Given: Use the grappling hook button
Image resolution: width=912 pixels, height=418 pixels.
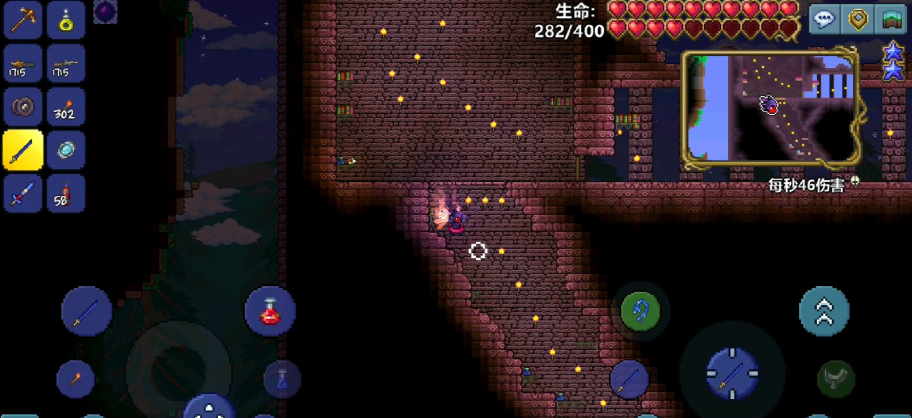Looking at the screenshot, I should (x=640, y=311).
